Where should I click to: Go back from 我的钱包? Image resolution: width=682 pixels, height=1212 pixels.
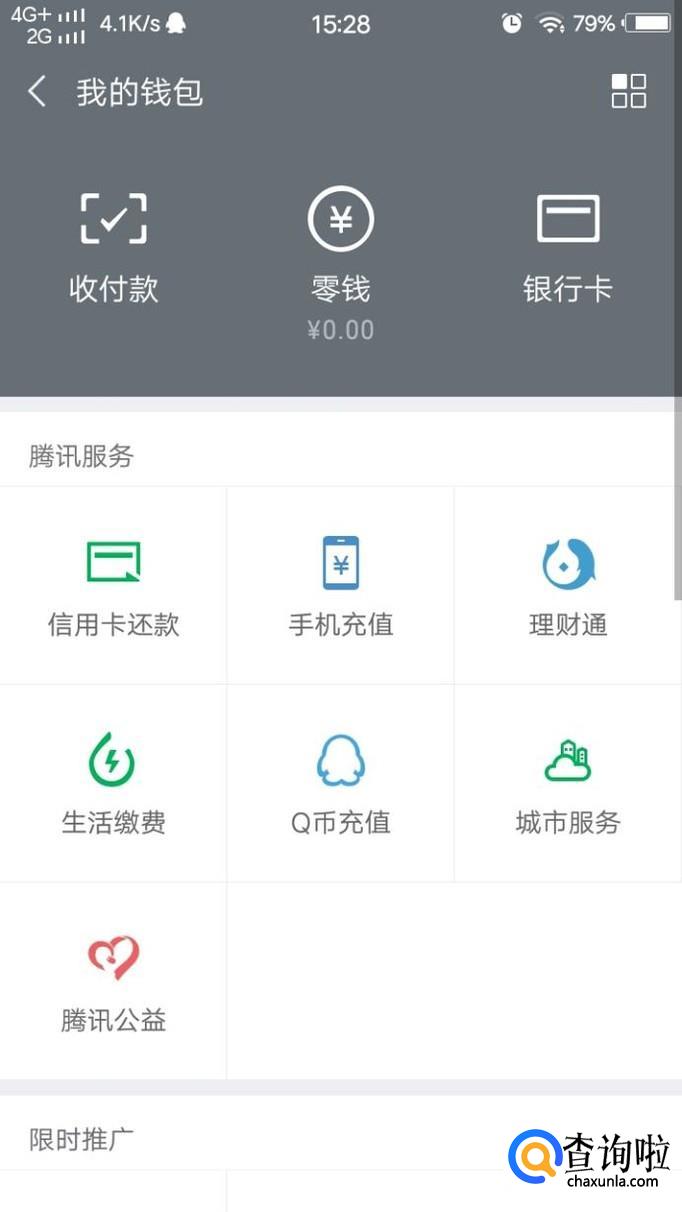[37, 92]
